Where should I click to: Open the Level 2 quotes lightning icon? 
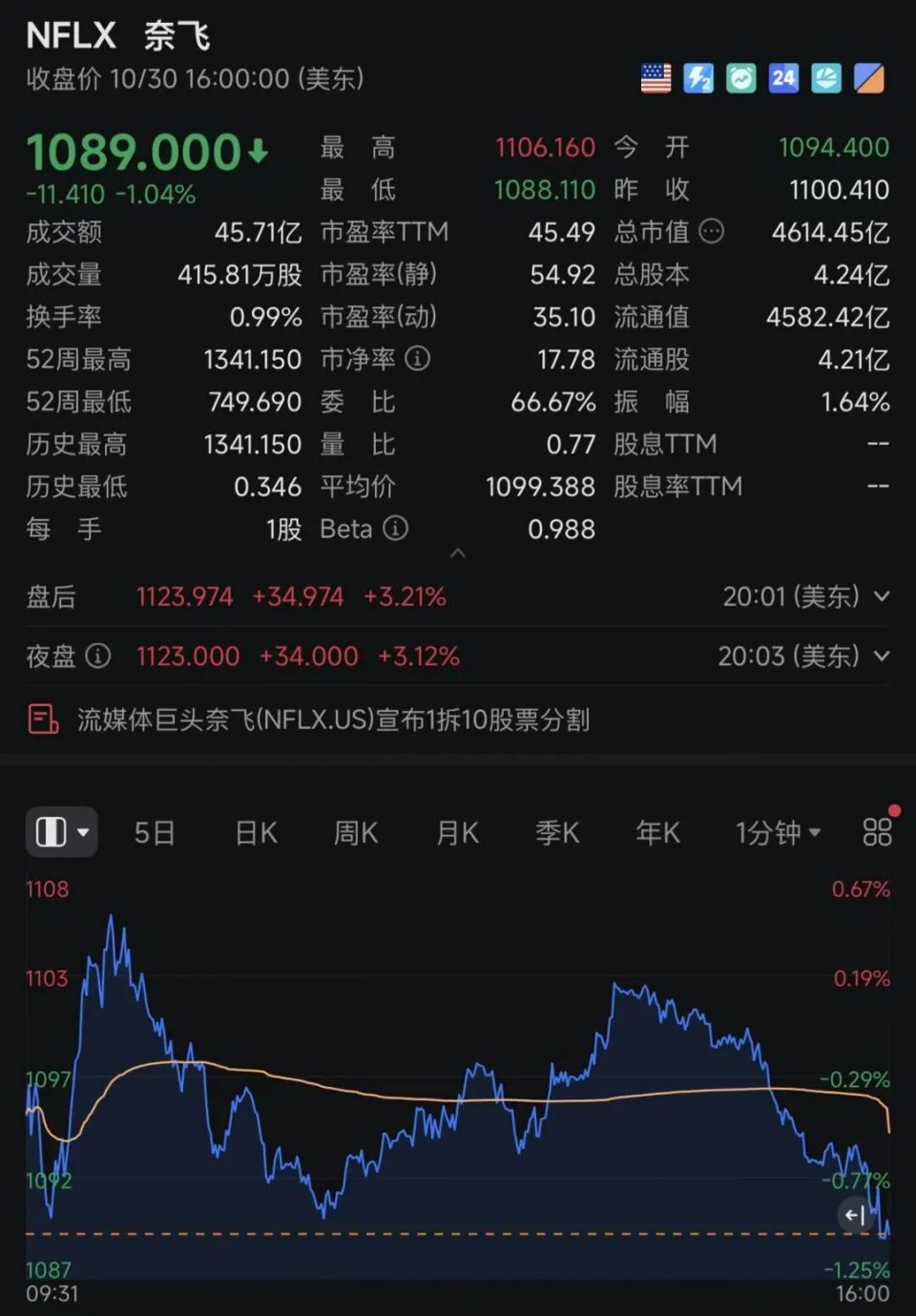click(698, 77)
